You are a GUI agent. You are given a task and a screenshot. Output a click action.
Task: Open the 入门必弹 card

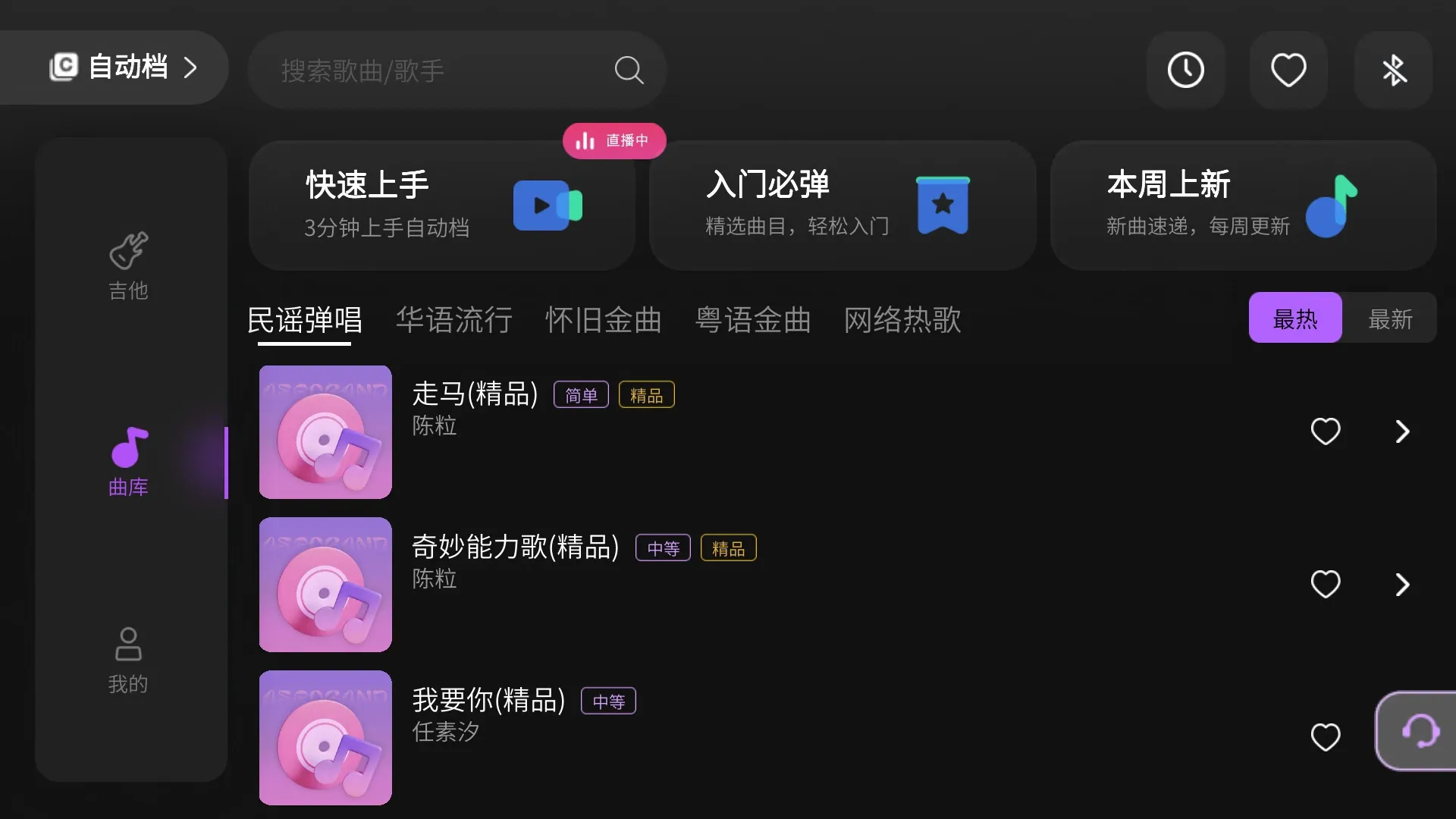[842, 206]
